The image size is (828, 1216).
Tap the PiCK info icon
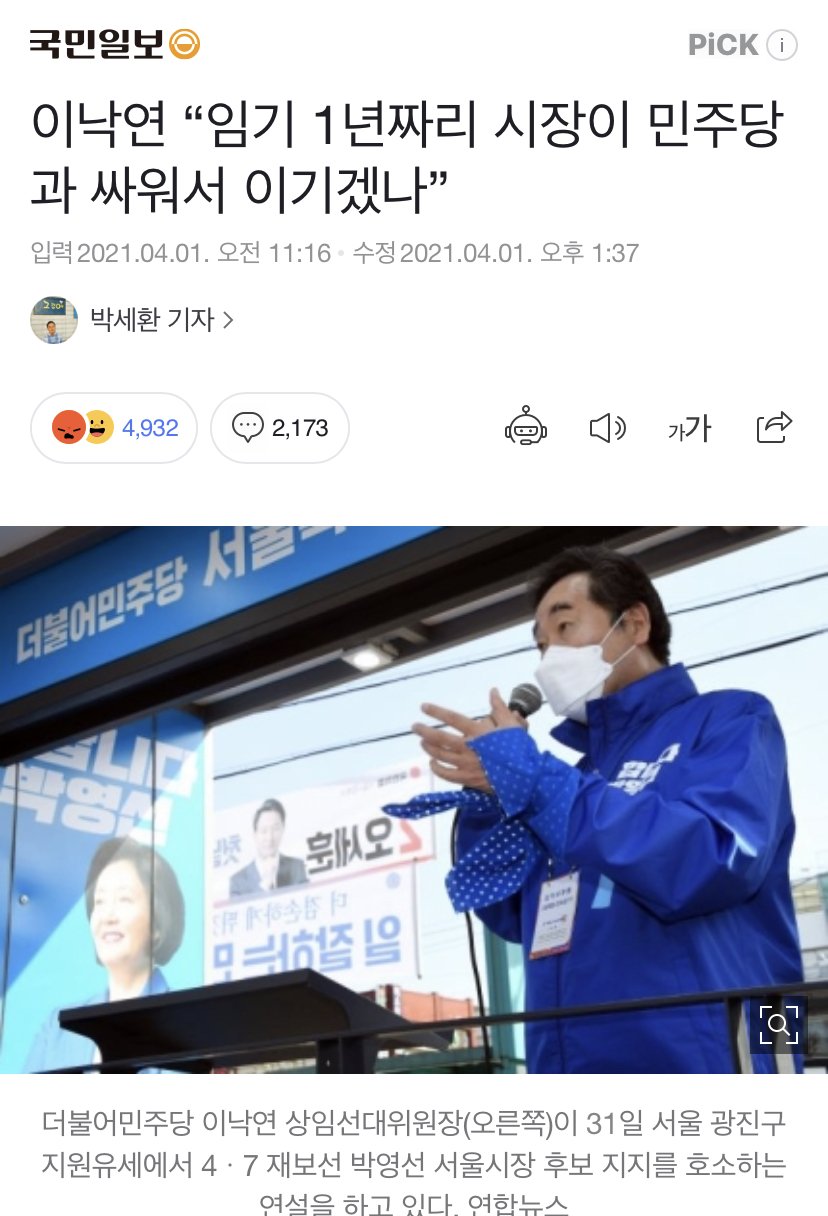pyautogui.click(x=783, y=45)
